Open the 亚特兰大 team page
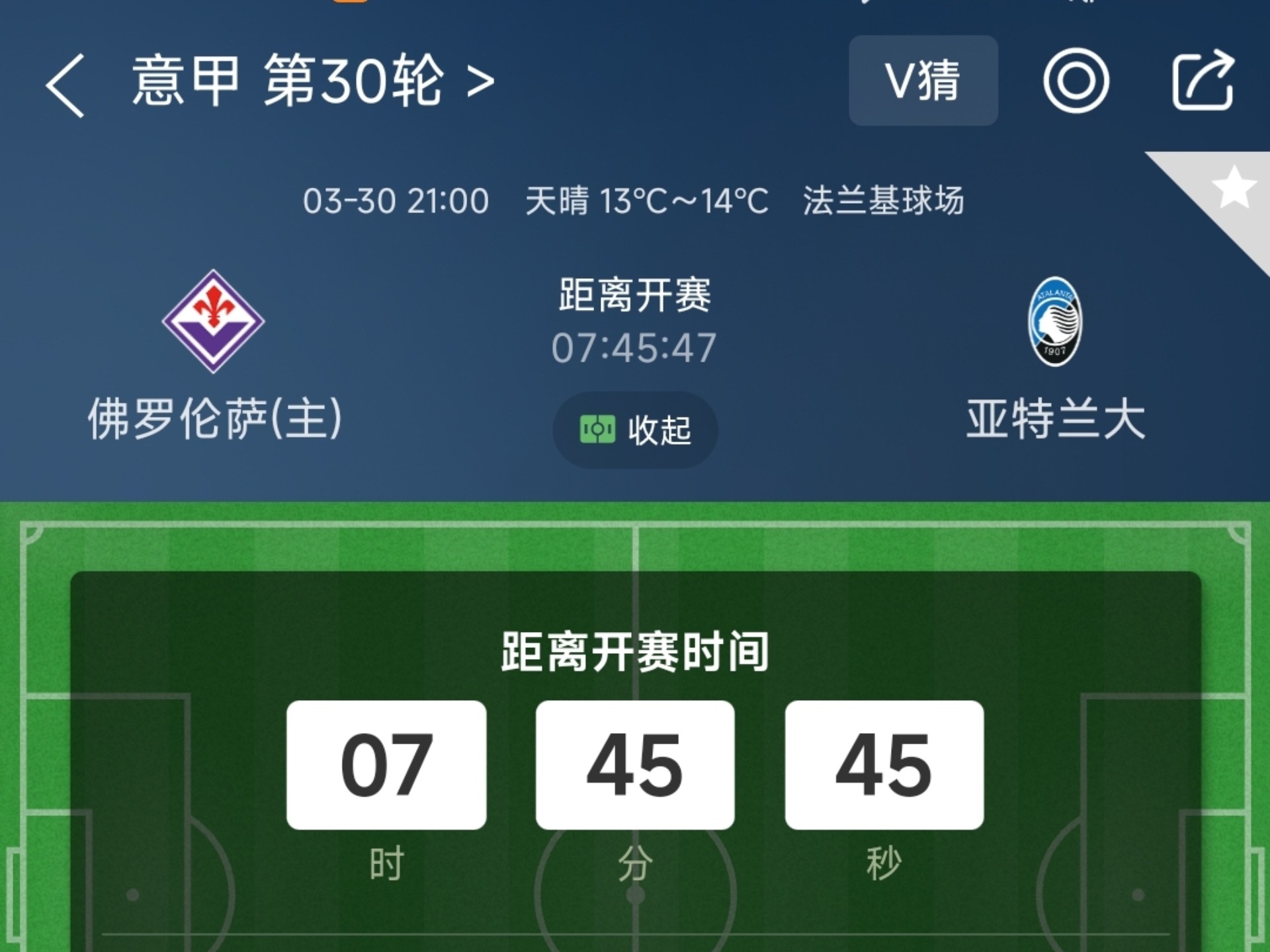The image size is (1270, 952). pos(1055,322)
